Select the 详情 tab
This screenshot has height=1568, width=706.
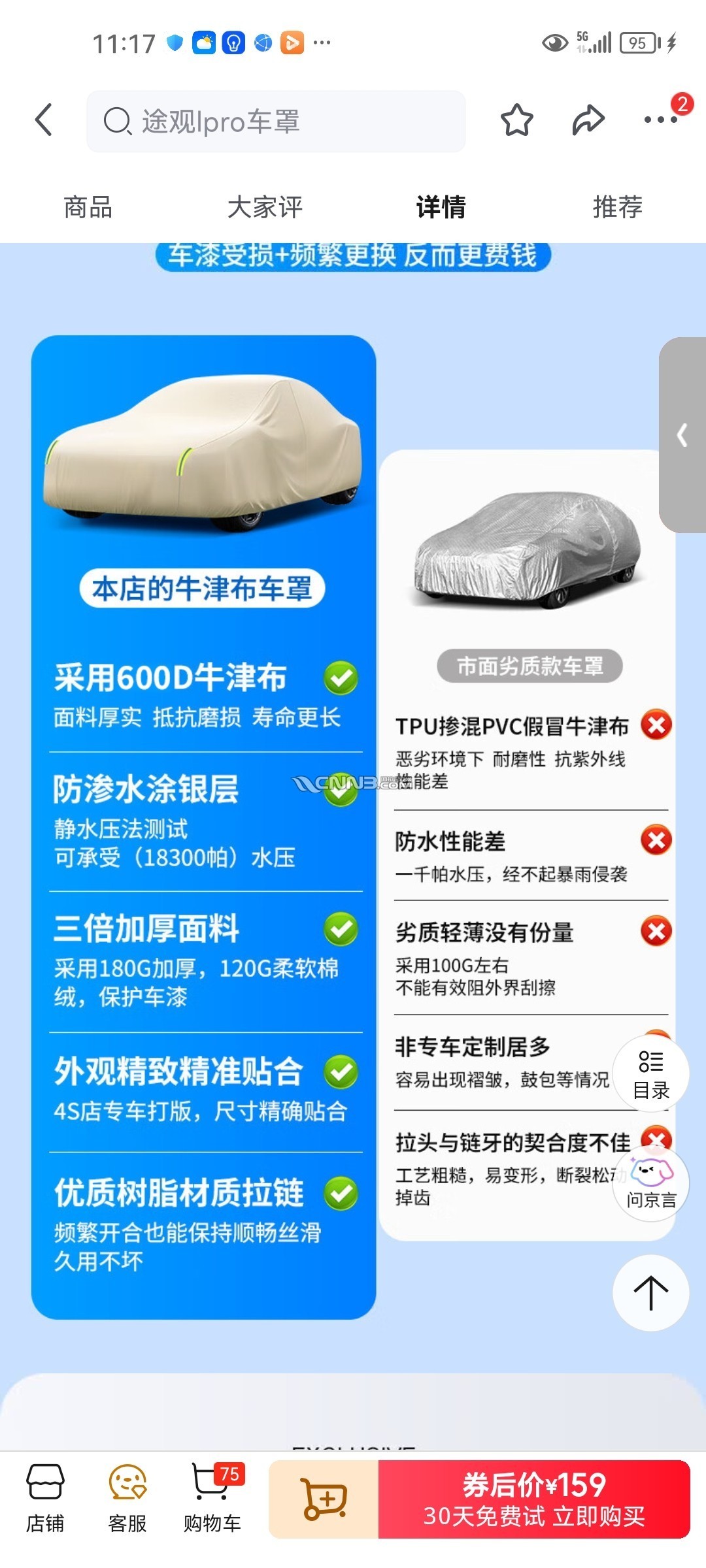[441, 208]
